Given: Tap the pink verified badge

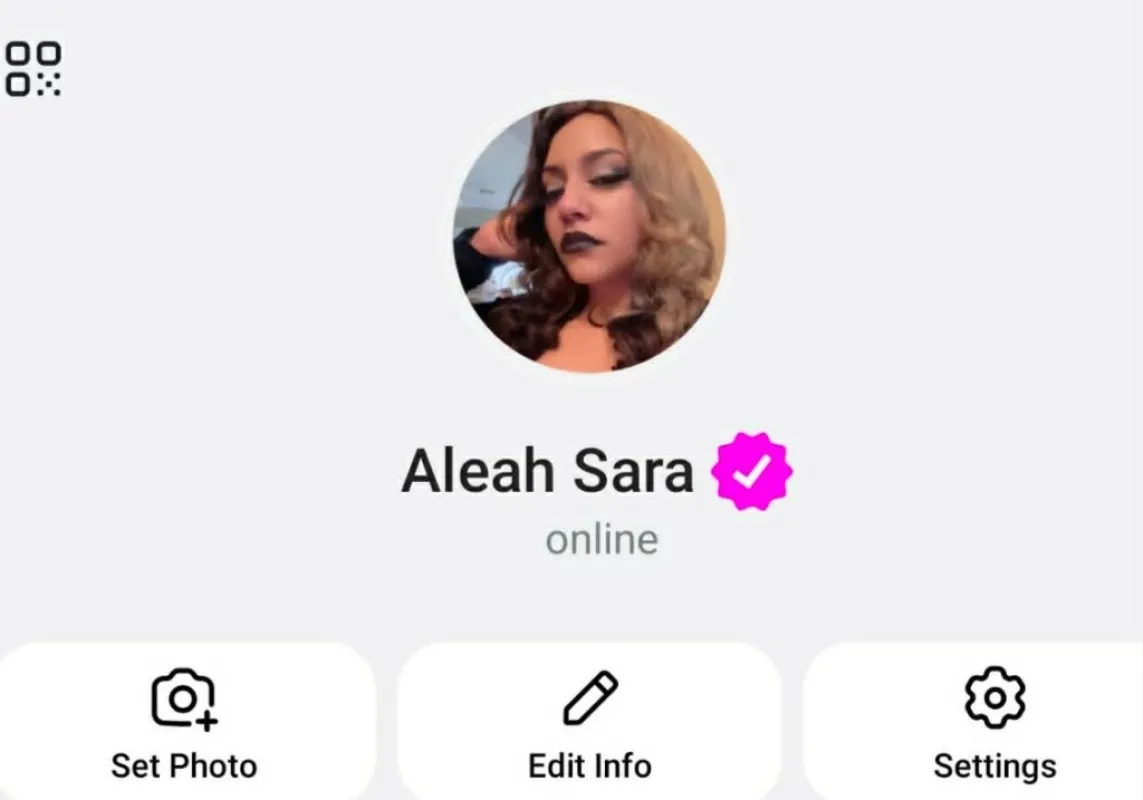Looking at the screenshot, I should [x=752, y=471].
